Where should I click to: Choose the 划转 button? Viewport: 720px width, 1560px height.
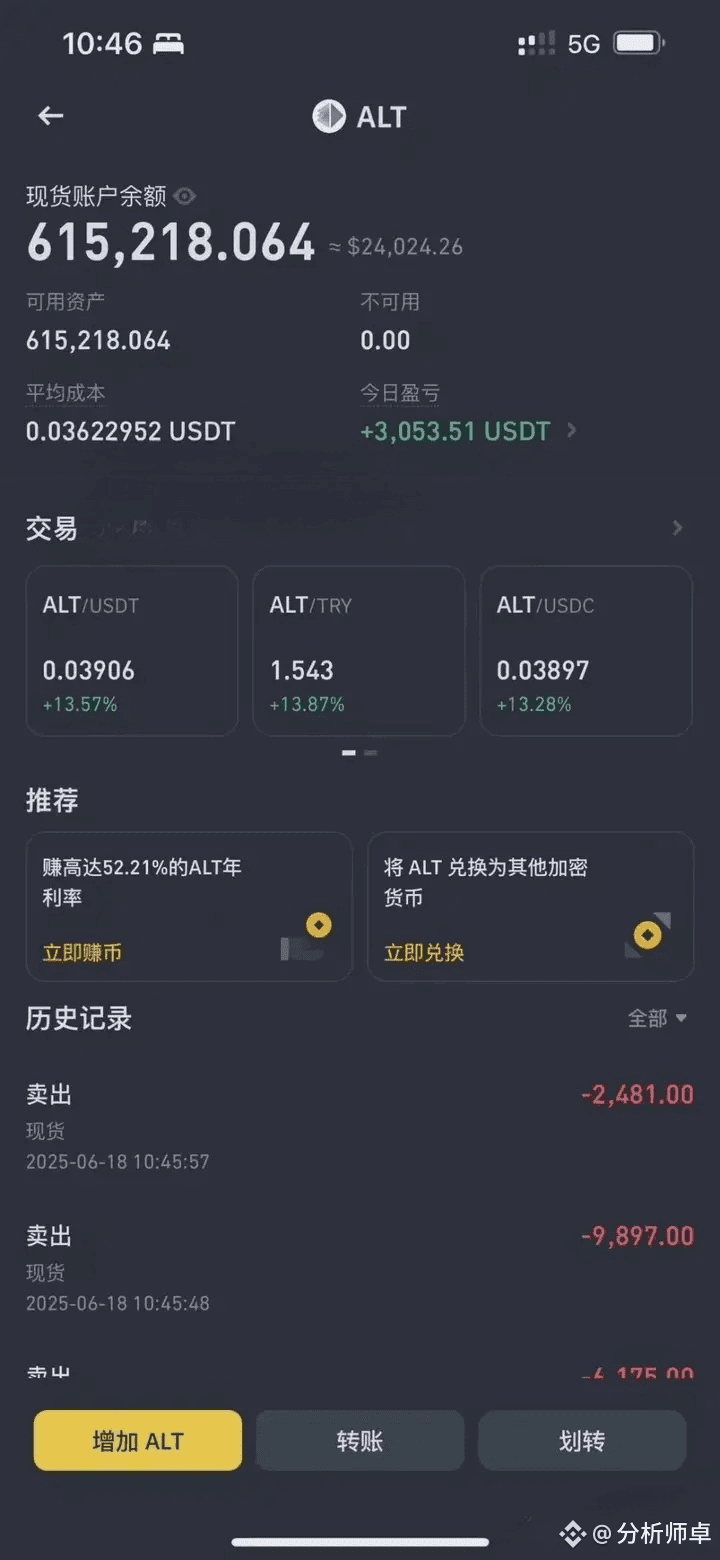582,1441
